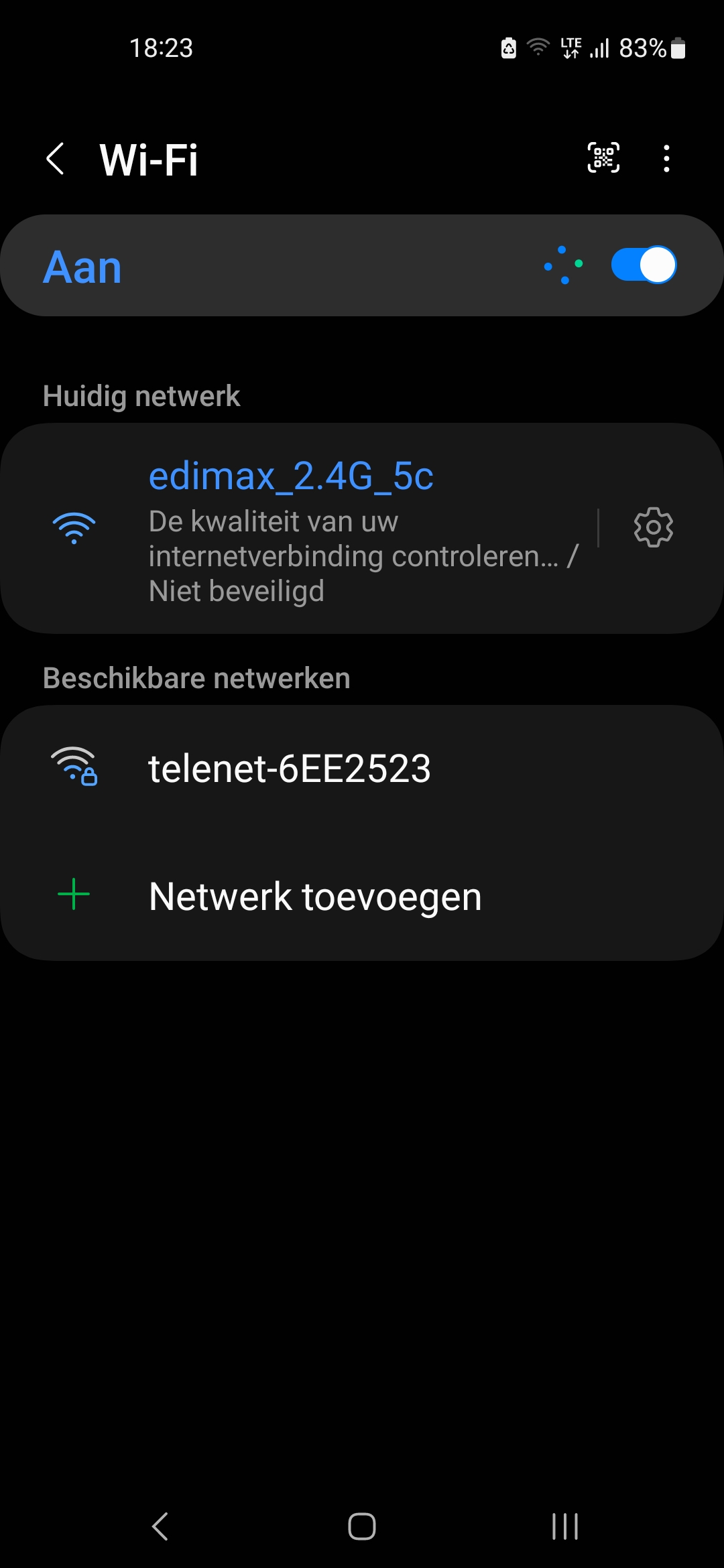
Task: Tap the system home button
Action: tap(362, 1526)
